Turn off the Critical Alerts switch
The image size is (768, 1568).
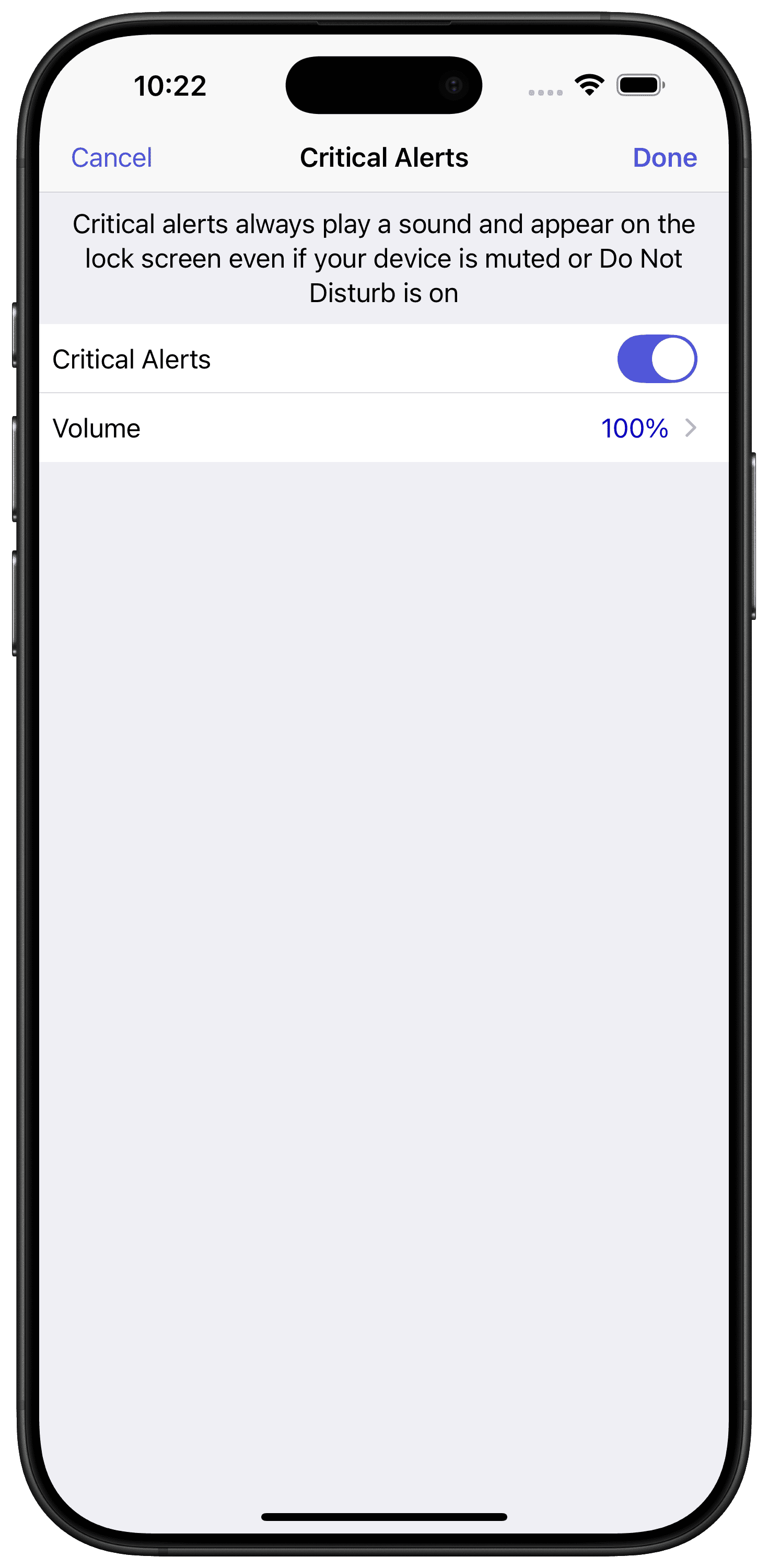coord(657,359)
